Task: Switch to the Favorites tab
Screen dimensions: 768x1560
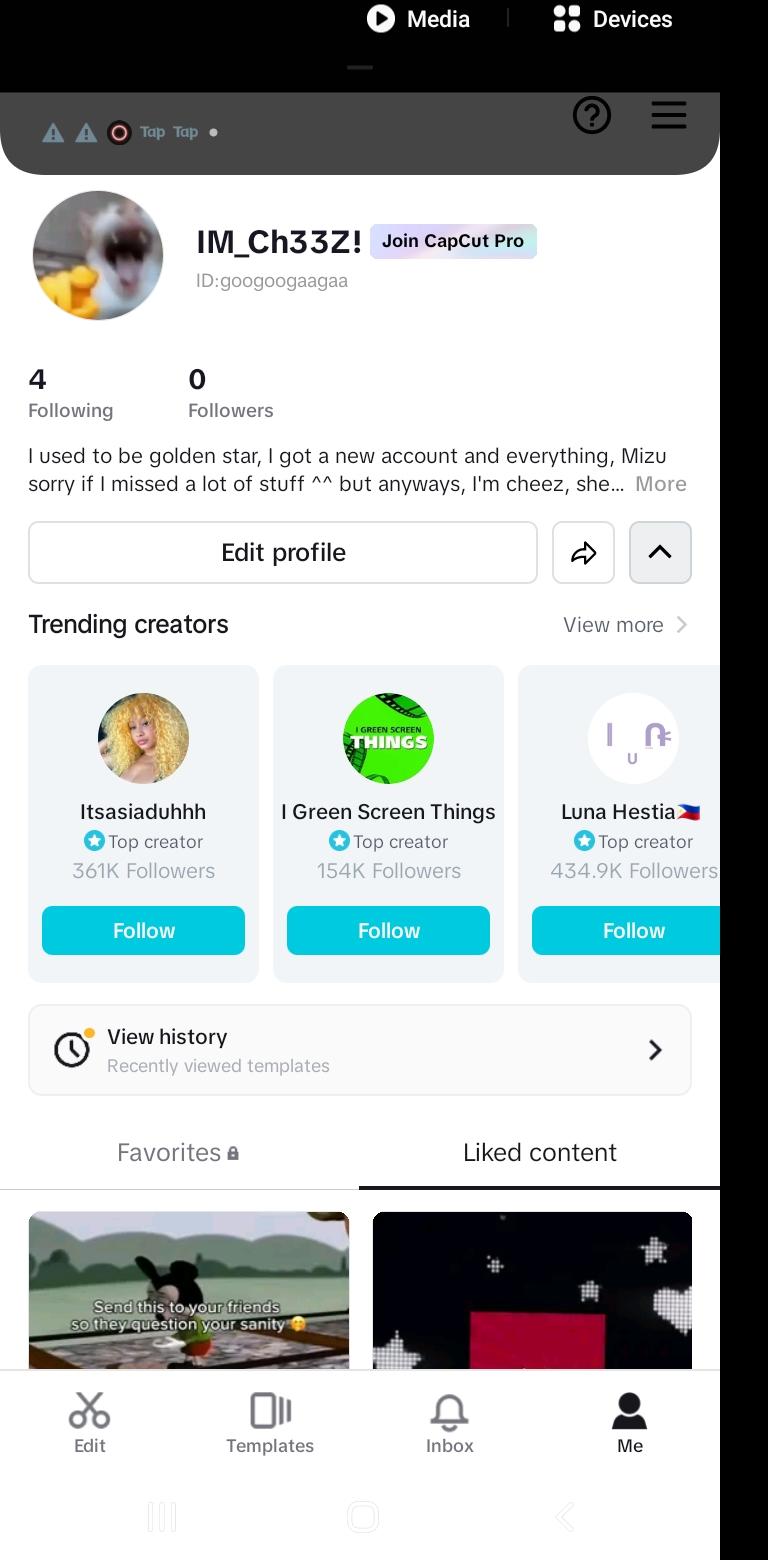Action: click(x=177, y=1152)
